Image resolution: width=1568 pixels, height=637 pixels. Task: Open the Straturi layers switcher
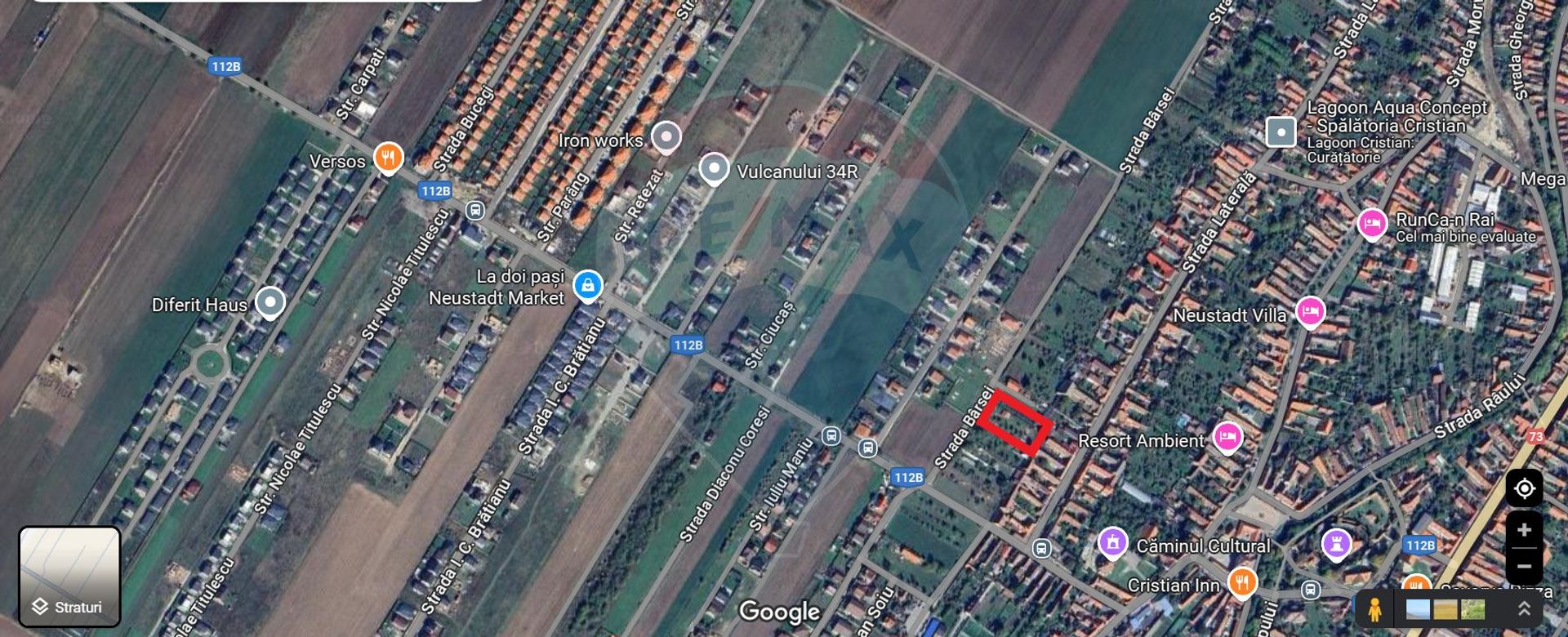coord(69,576)
